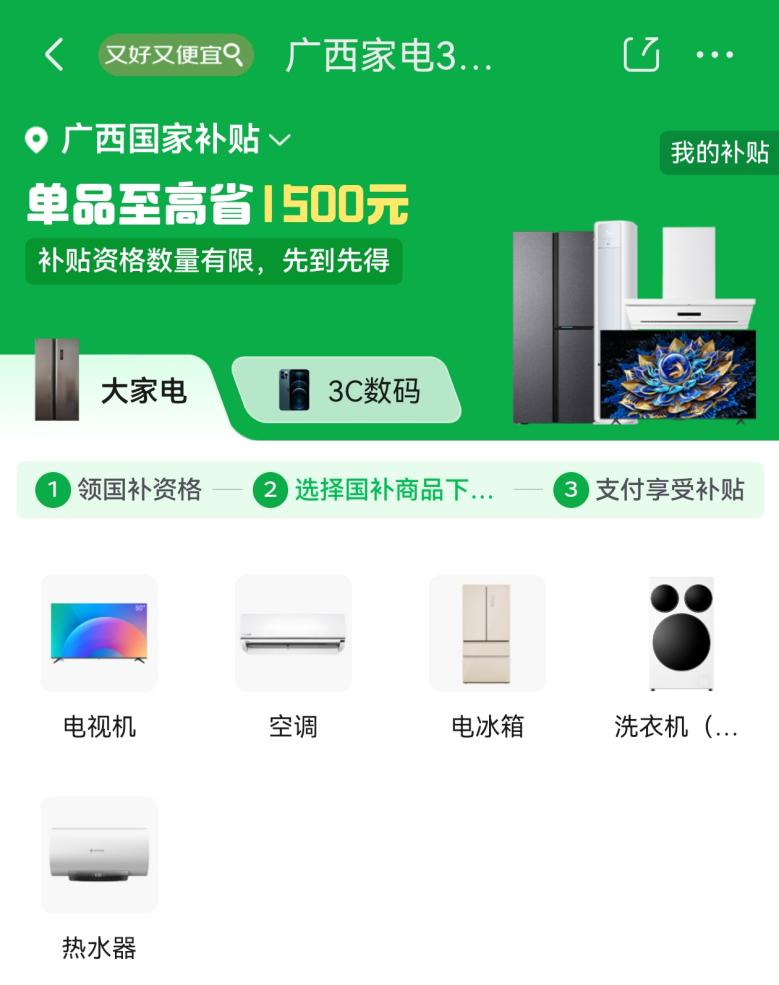Open the three-dot overflow menu
This screenshot has height=985, width=779.
714,55
